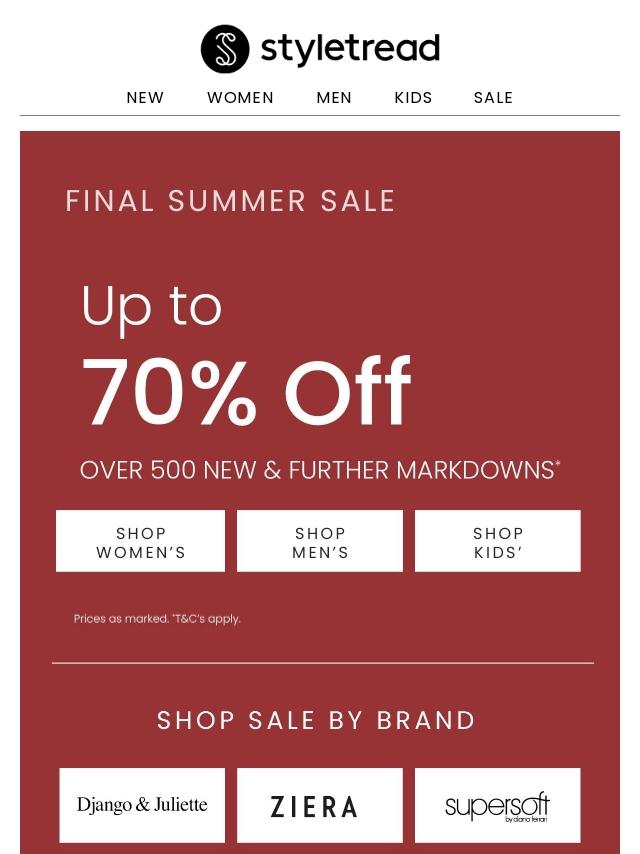This screenshot has height=854, width=640.
Task: Tap the Shop Women's button
Action: [141, 542]
